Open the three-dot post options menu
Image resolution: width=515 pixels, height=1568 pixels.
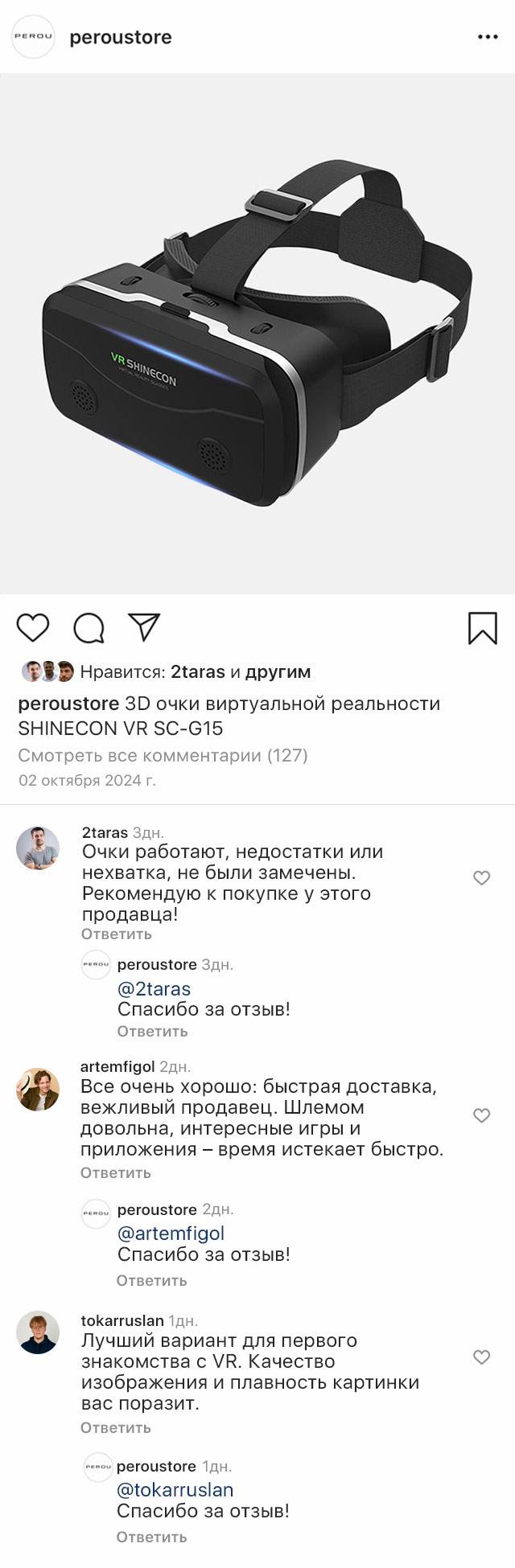click(488, 37)
